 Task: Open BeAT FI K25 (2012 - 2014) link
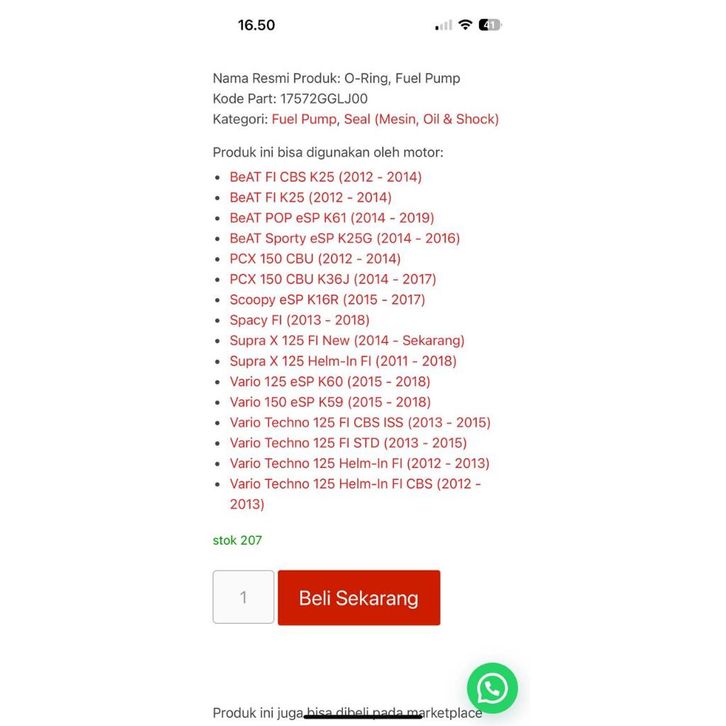click(x=310, y=197)
